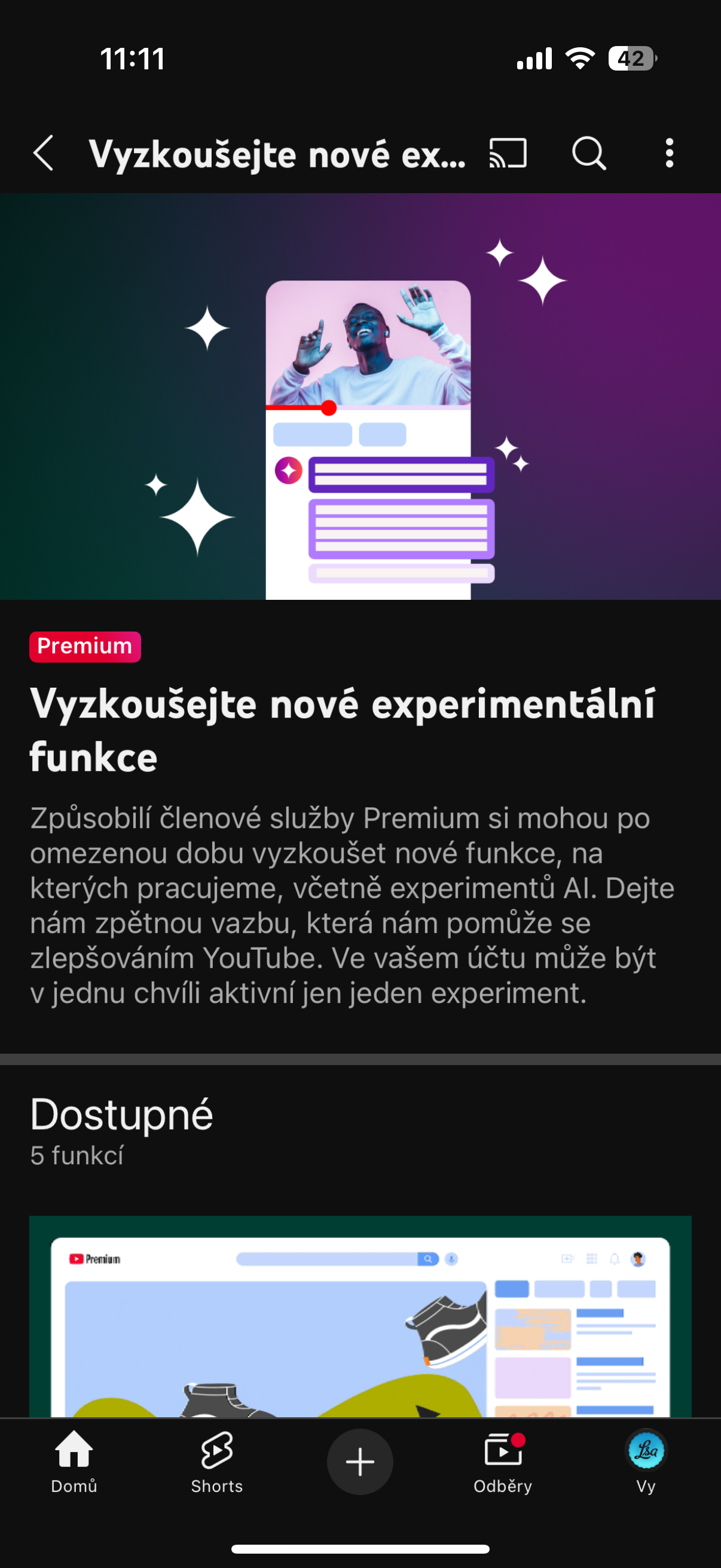Open the first available experiment card
Viewport: 721px width, 1568px height.
360,1315
